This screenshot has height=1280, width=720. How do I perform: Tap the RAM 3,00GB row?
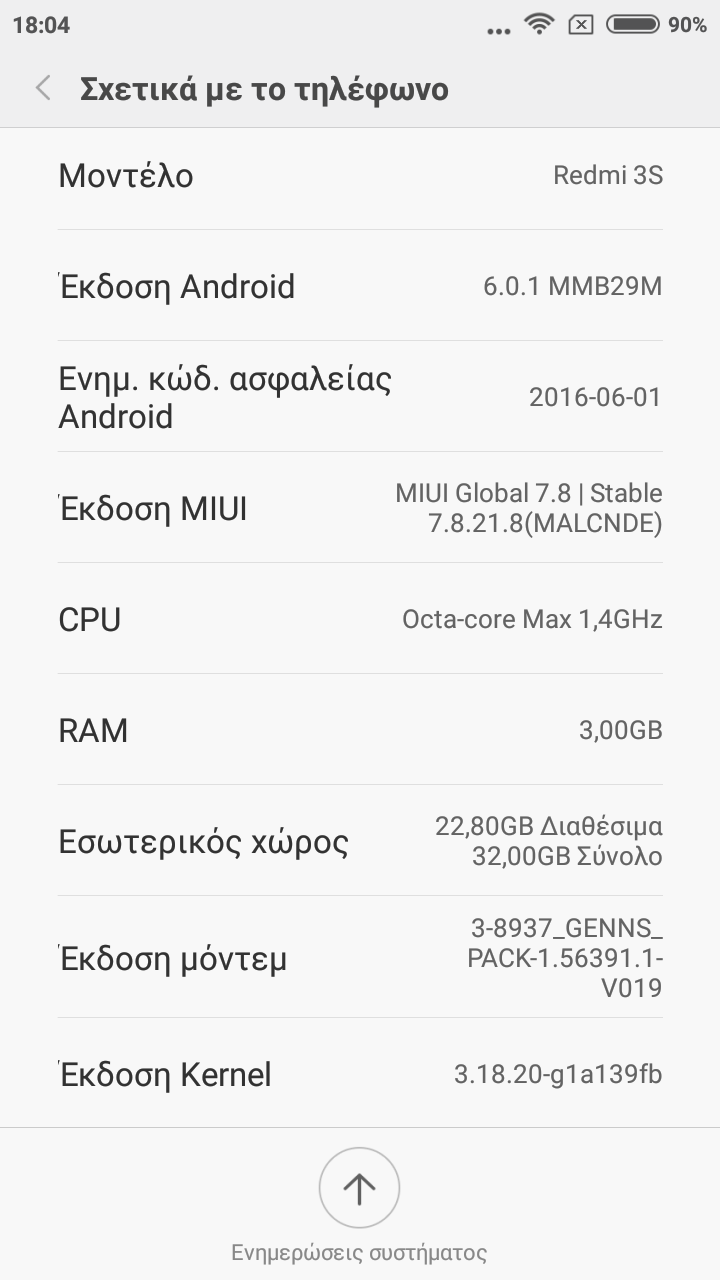tap(360, 730)
